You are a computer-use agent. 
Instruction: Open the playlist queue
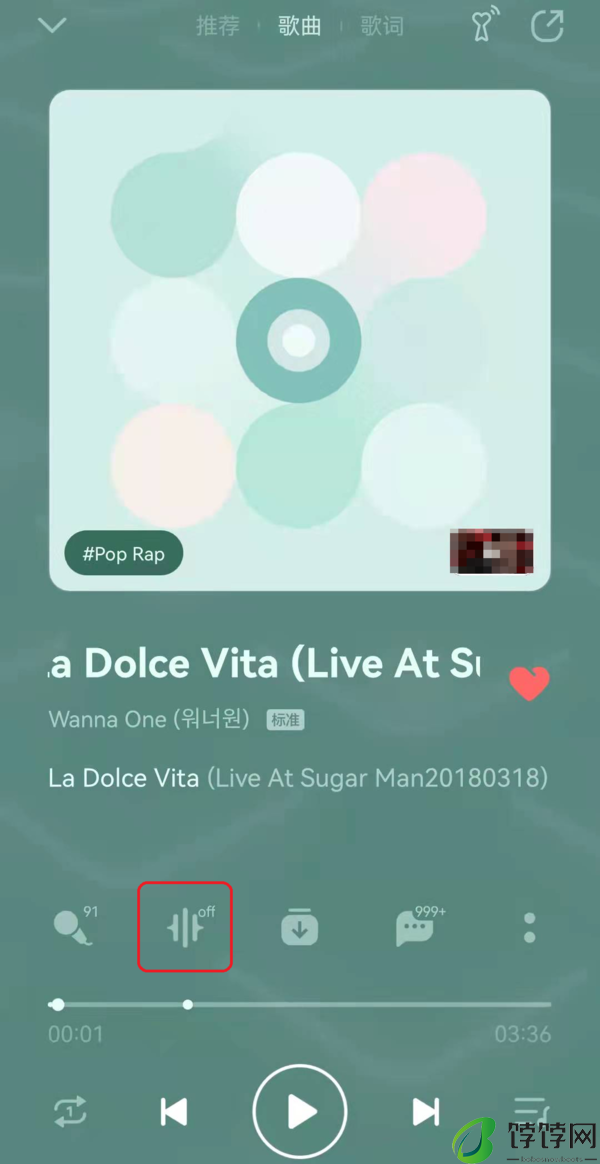tap(529, 1111)
